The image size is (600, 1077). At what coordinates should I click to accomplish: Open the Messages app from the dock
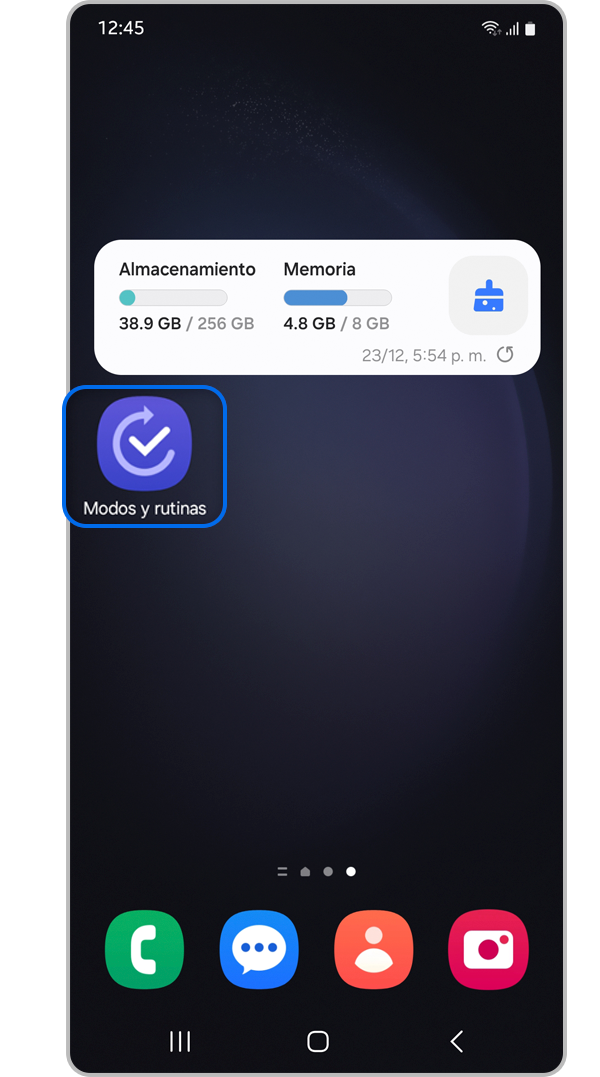259,950
